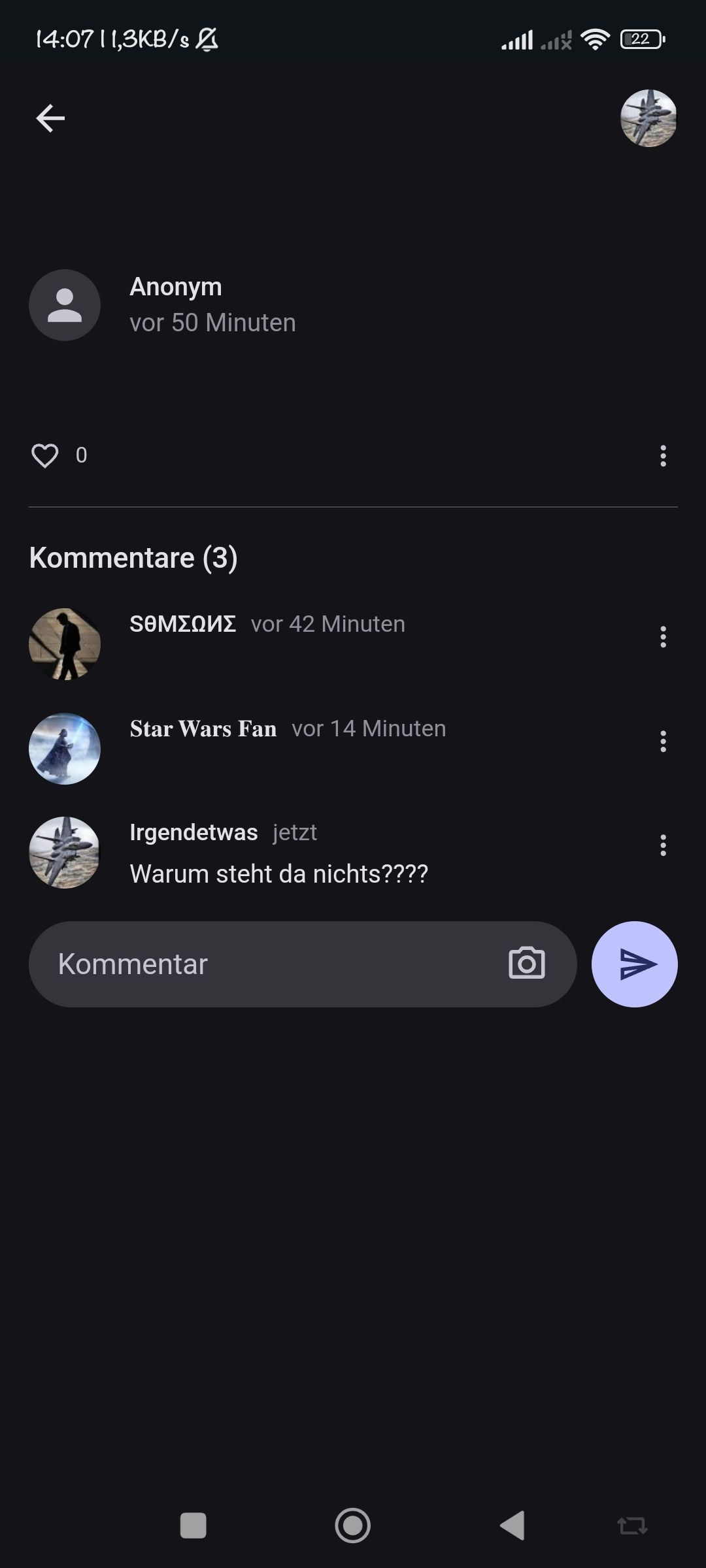View Star Wars Fan's avatar
The width and height of the screenshot is (706, 1568).
tap(65, 749)
